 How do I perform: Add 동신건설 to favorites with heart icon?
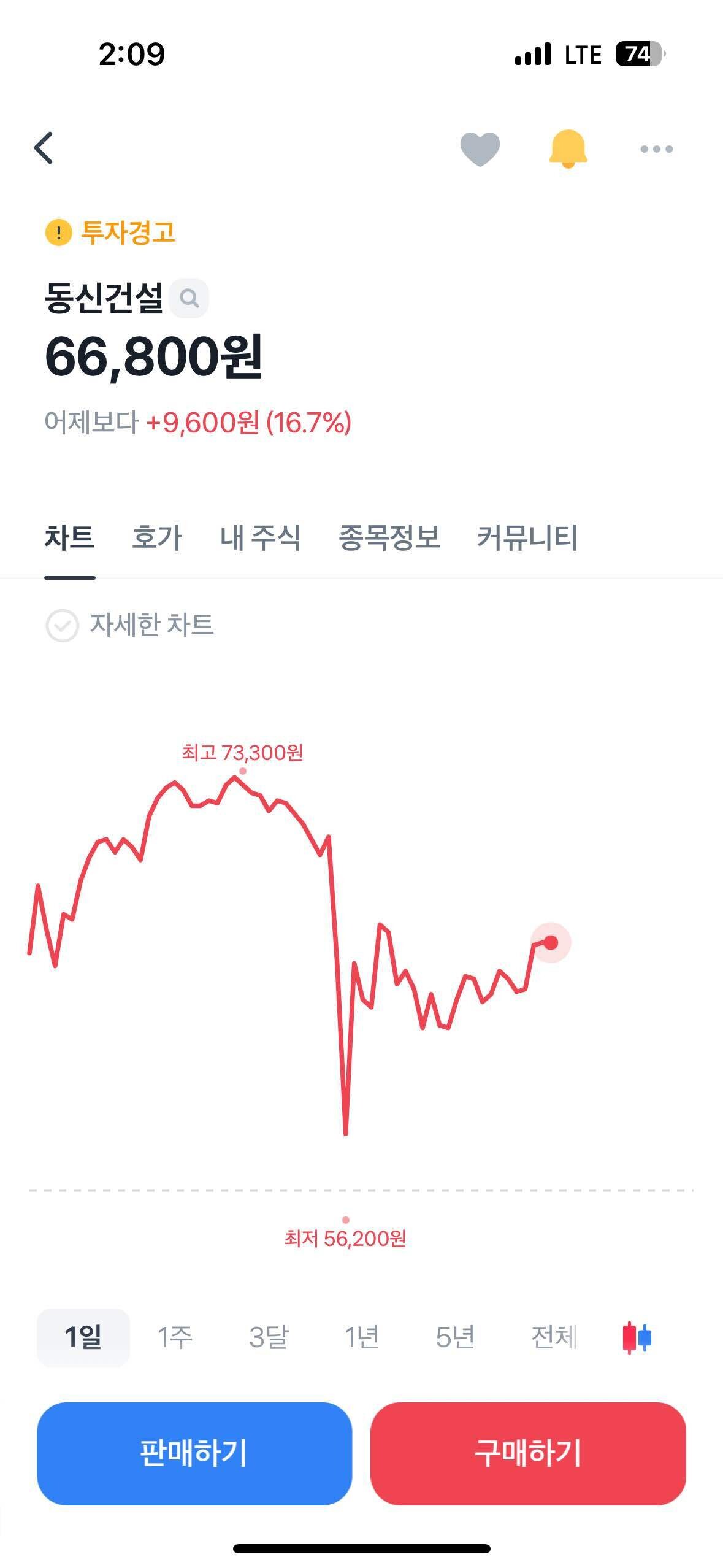pyautogui.click(x=479, y=147)
